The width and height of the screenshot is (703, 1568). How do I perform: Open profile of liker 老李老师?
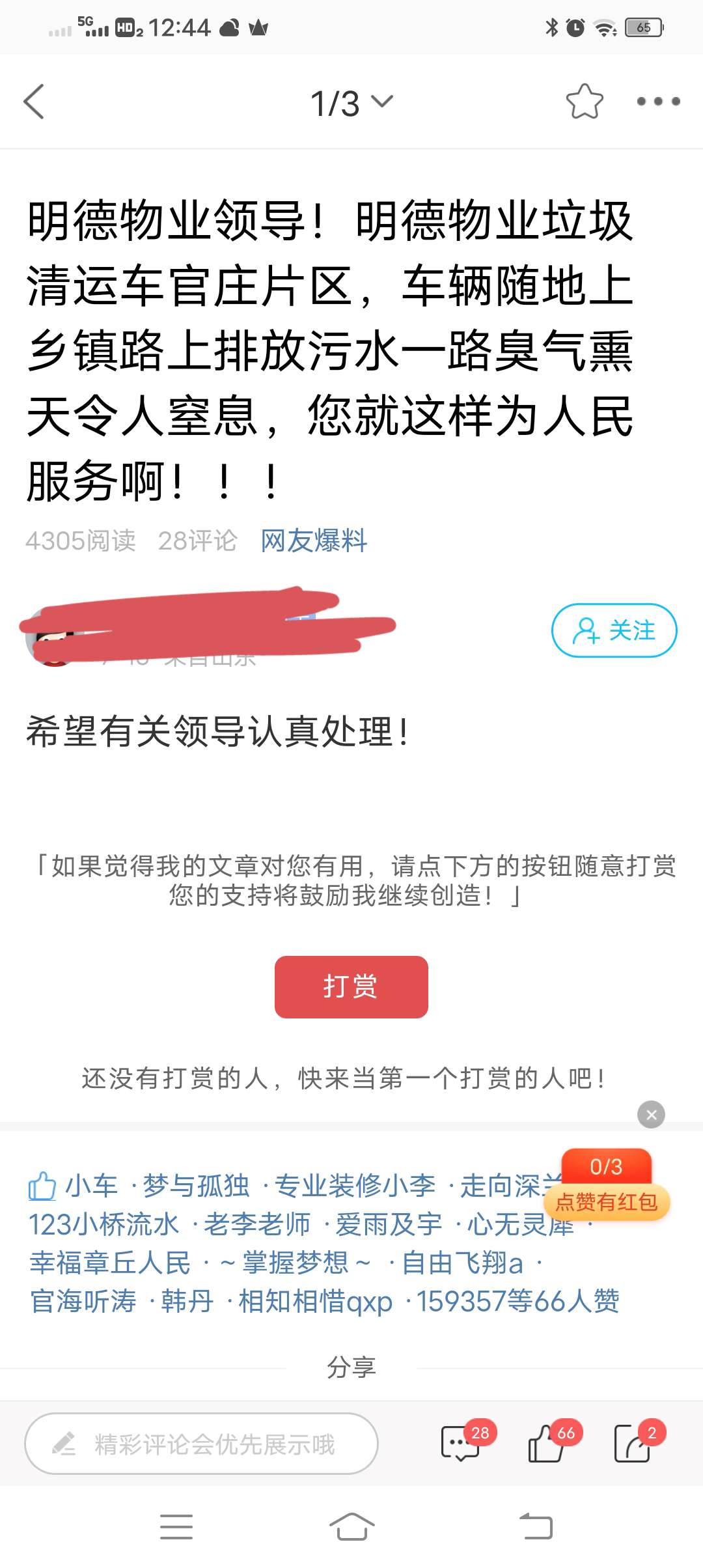pyautogui.click(x=257, y=1224)
